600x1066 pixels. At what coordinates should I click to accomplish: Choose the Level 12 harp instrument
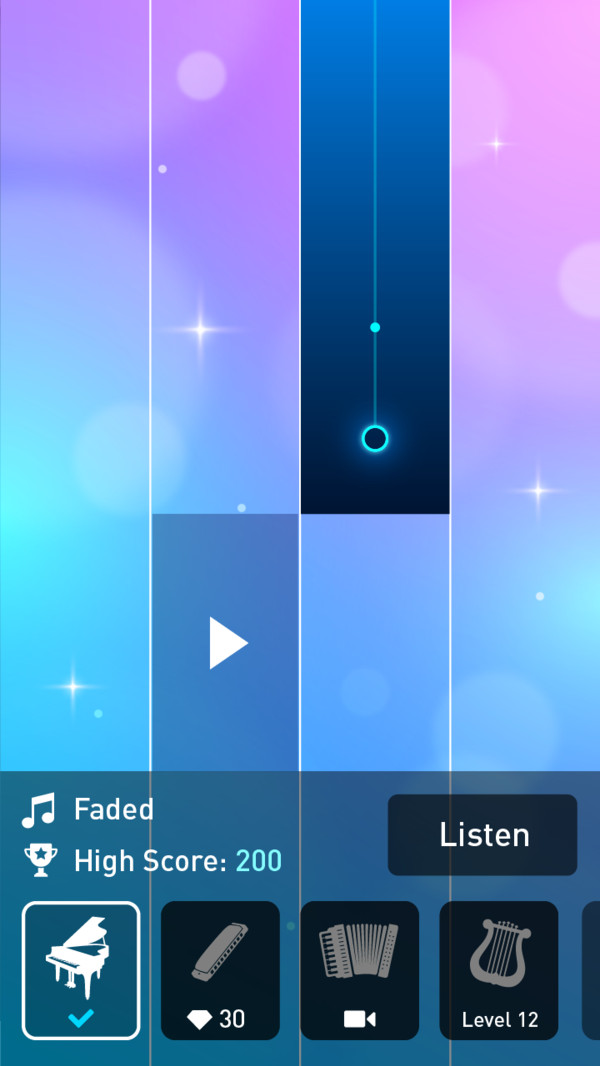[498, 969]
